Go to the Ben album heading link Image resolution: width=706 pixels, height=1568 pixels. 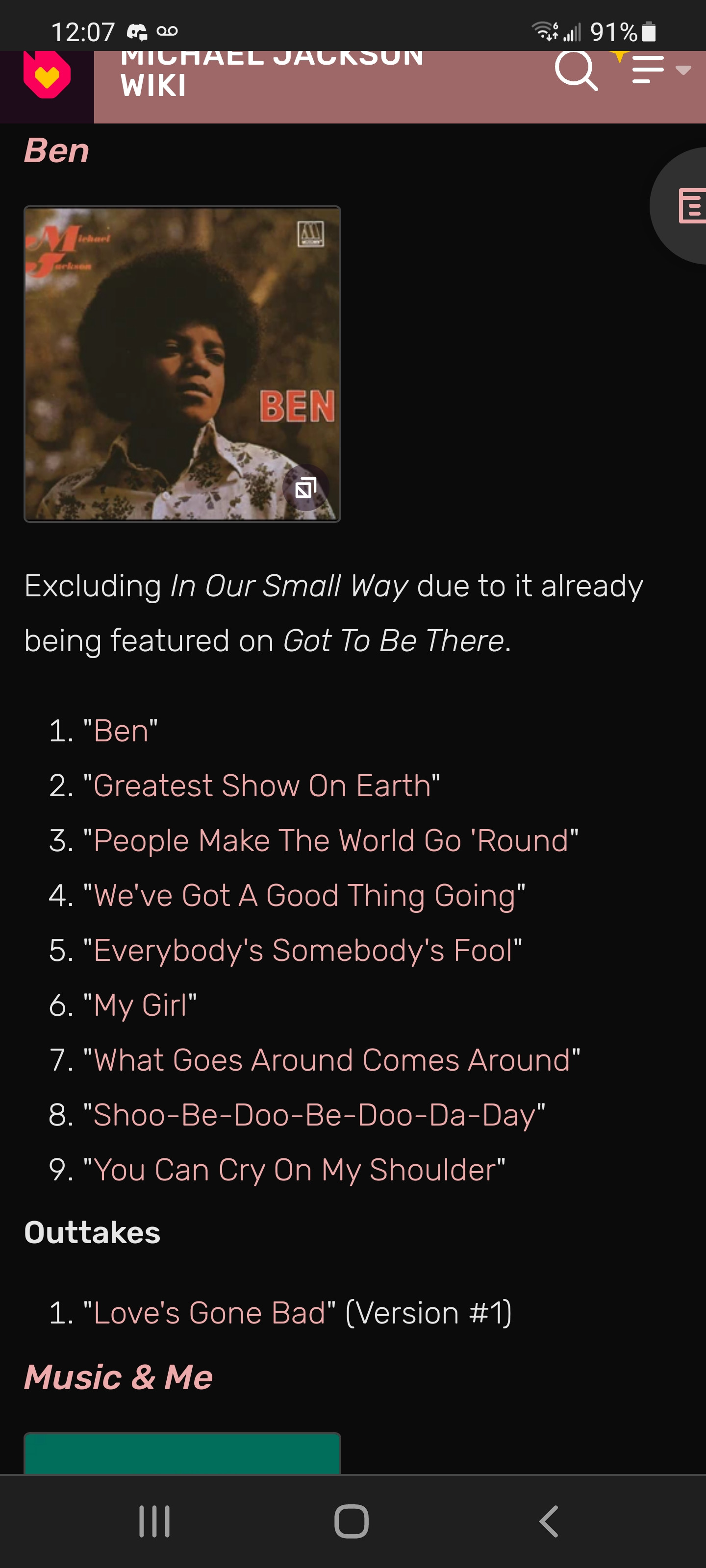(57, 150)
